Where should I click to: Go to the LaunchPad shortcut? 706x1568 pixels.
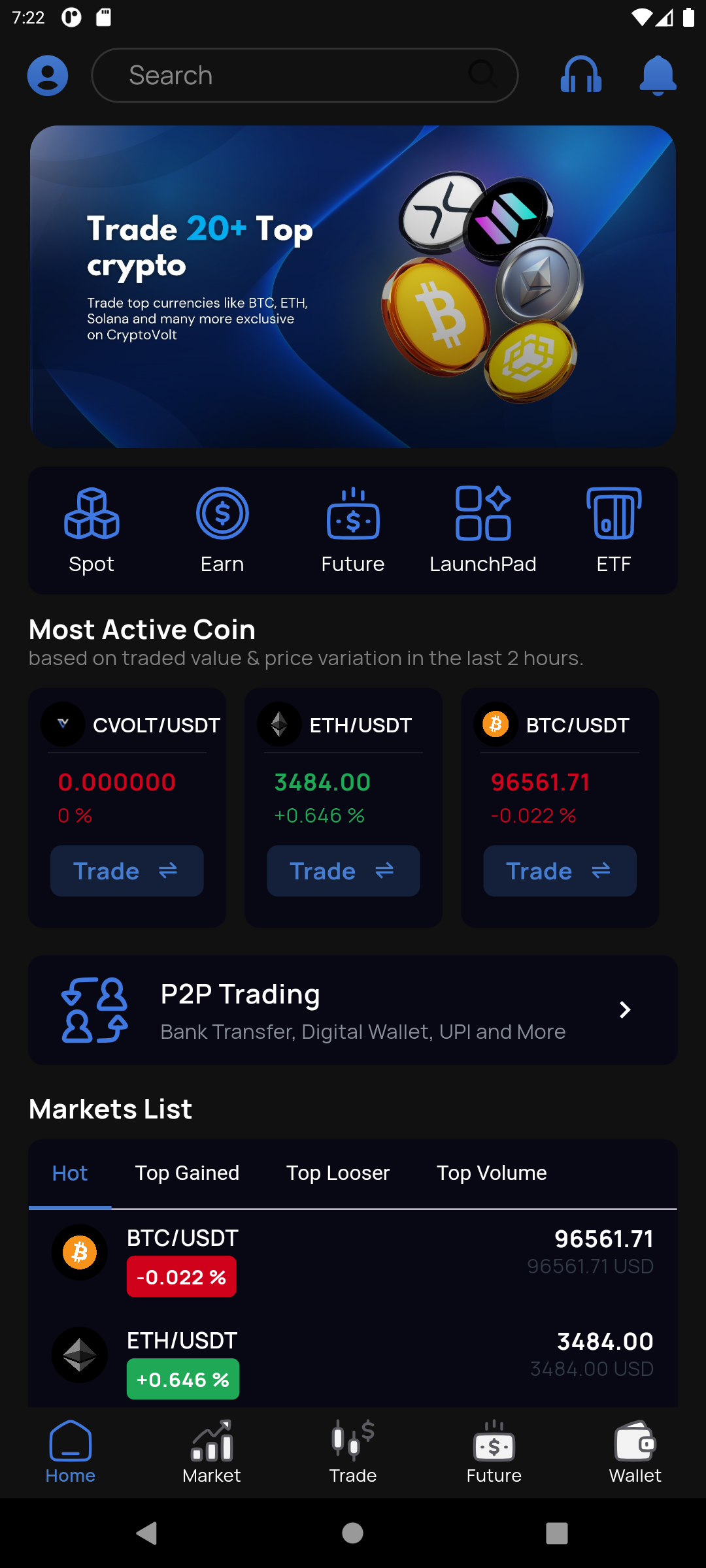(x=483, y=530)
